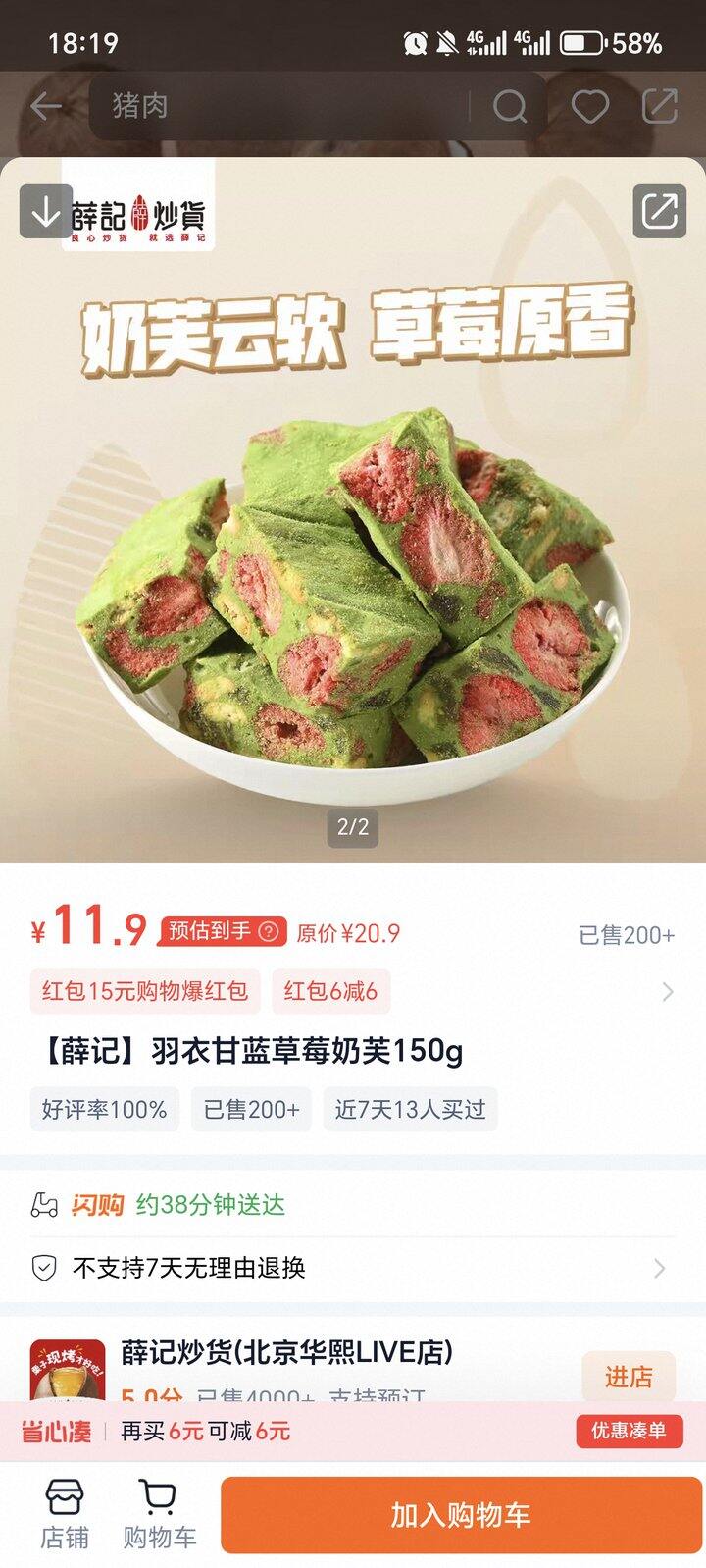Go back using the top arrow
This screenshot has height=1568, width=706.
click(46, 106)
